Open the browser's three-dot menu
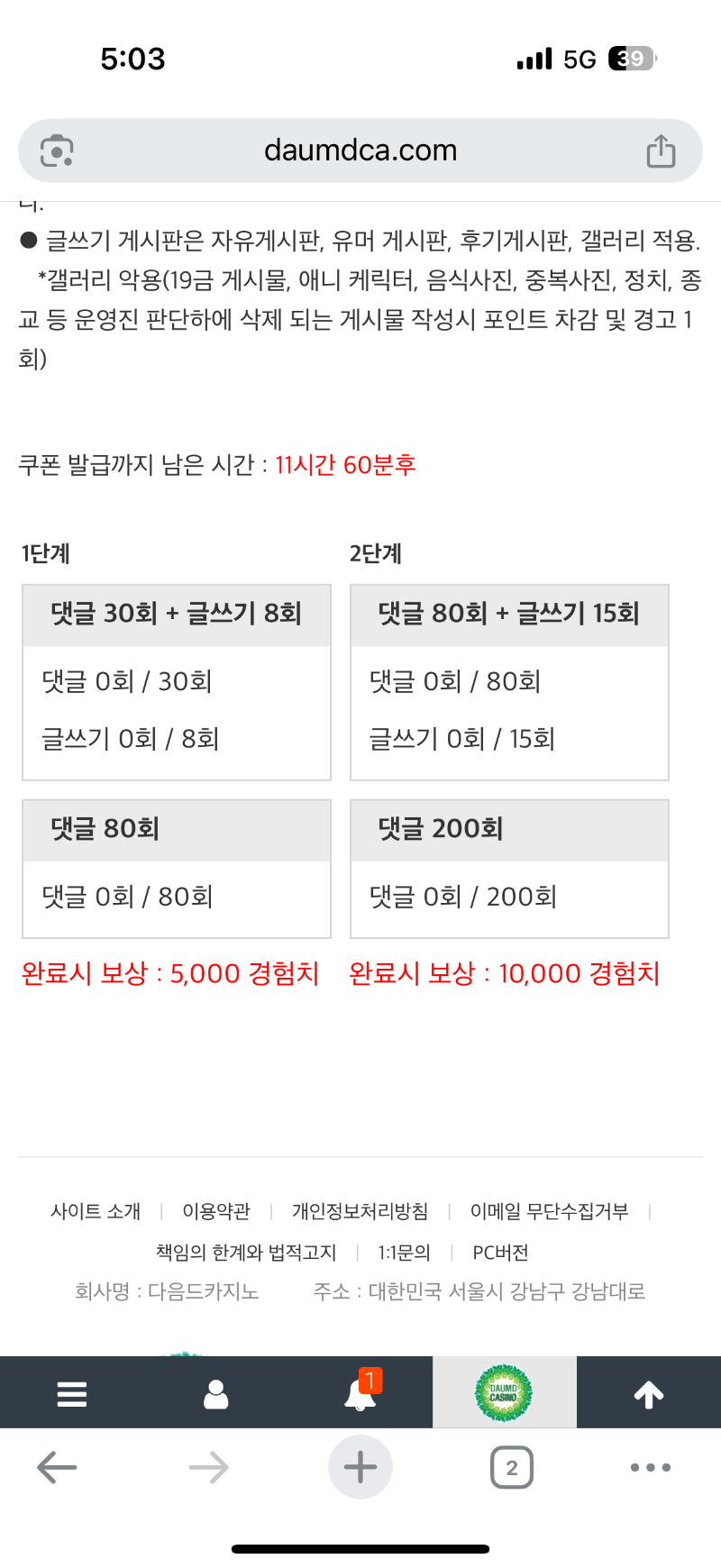 coord(650,1467)
